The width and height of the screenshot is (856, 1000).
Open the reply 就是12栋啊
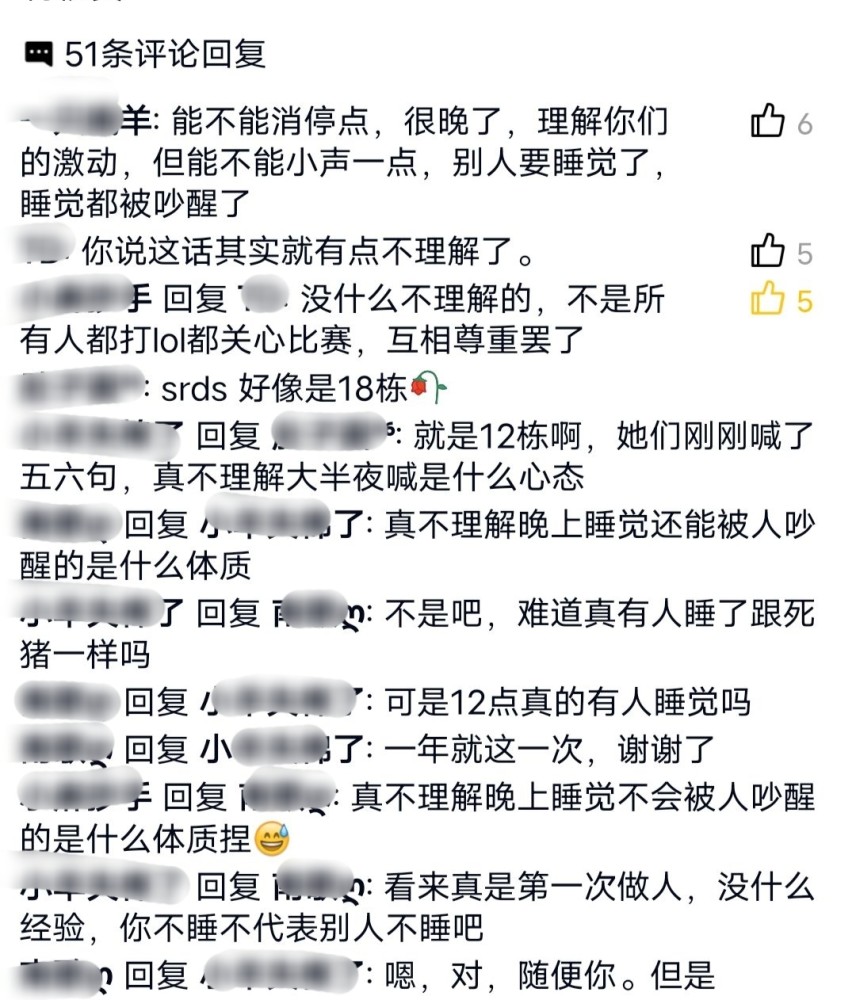500,436
